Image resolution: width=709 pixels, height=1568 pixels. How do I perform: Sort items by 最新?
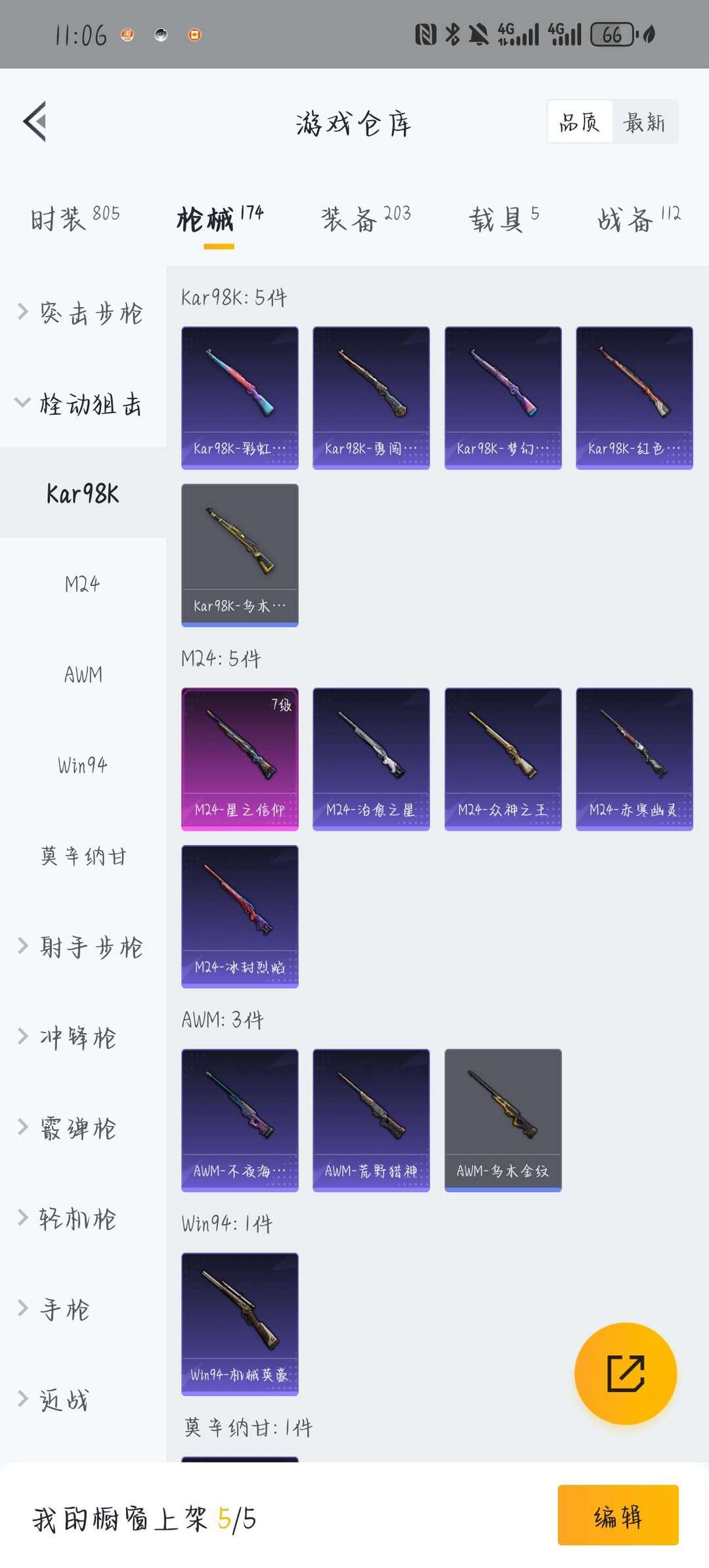click(x=644, y=122)
